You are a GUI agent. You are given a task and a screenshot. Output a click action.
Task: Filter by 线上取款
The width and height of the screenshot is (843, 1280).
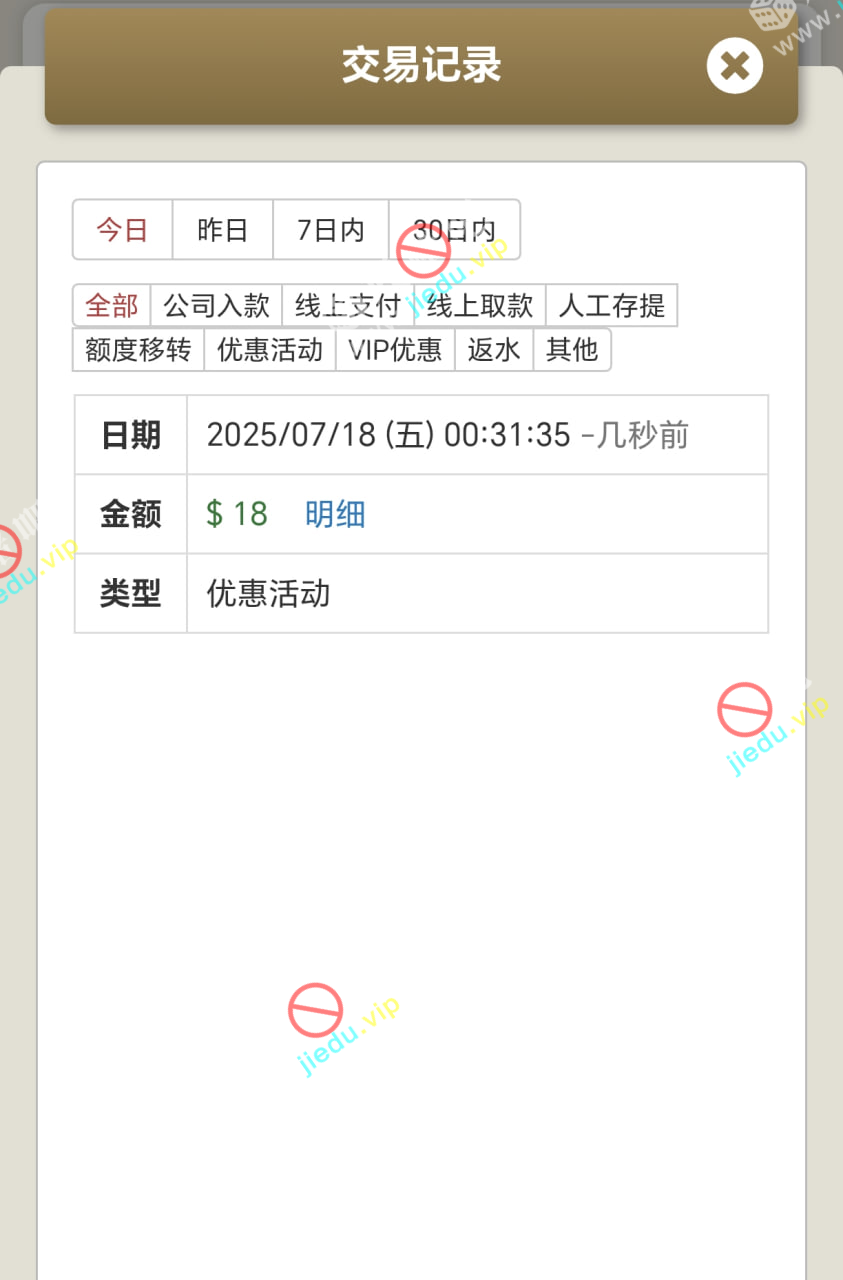(x=480, y=305)
